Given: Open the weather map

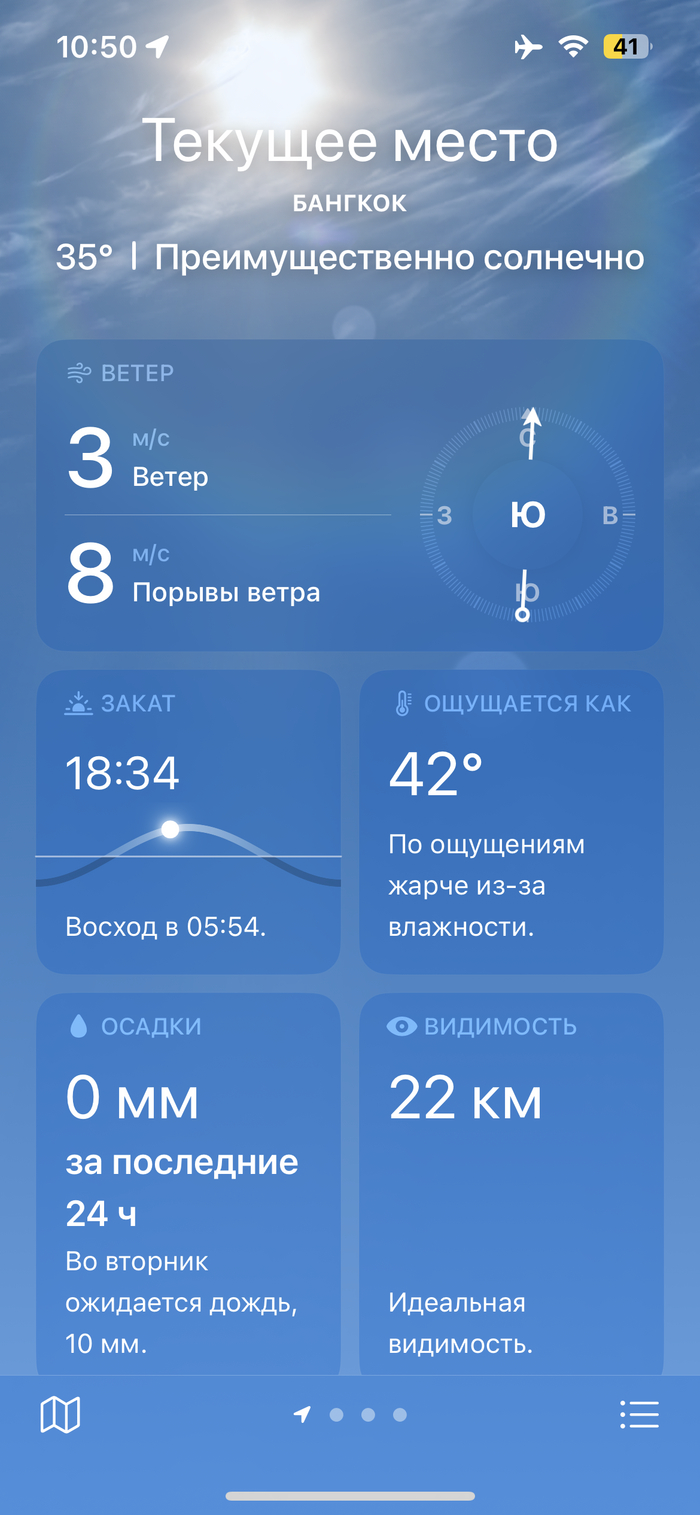Looking at the screenshot, I should [x=60, y=1414].
